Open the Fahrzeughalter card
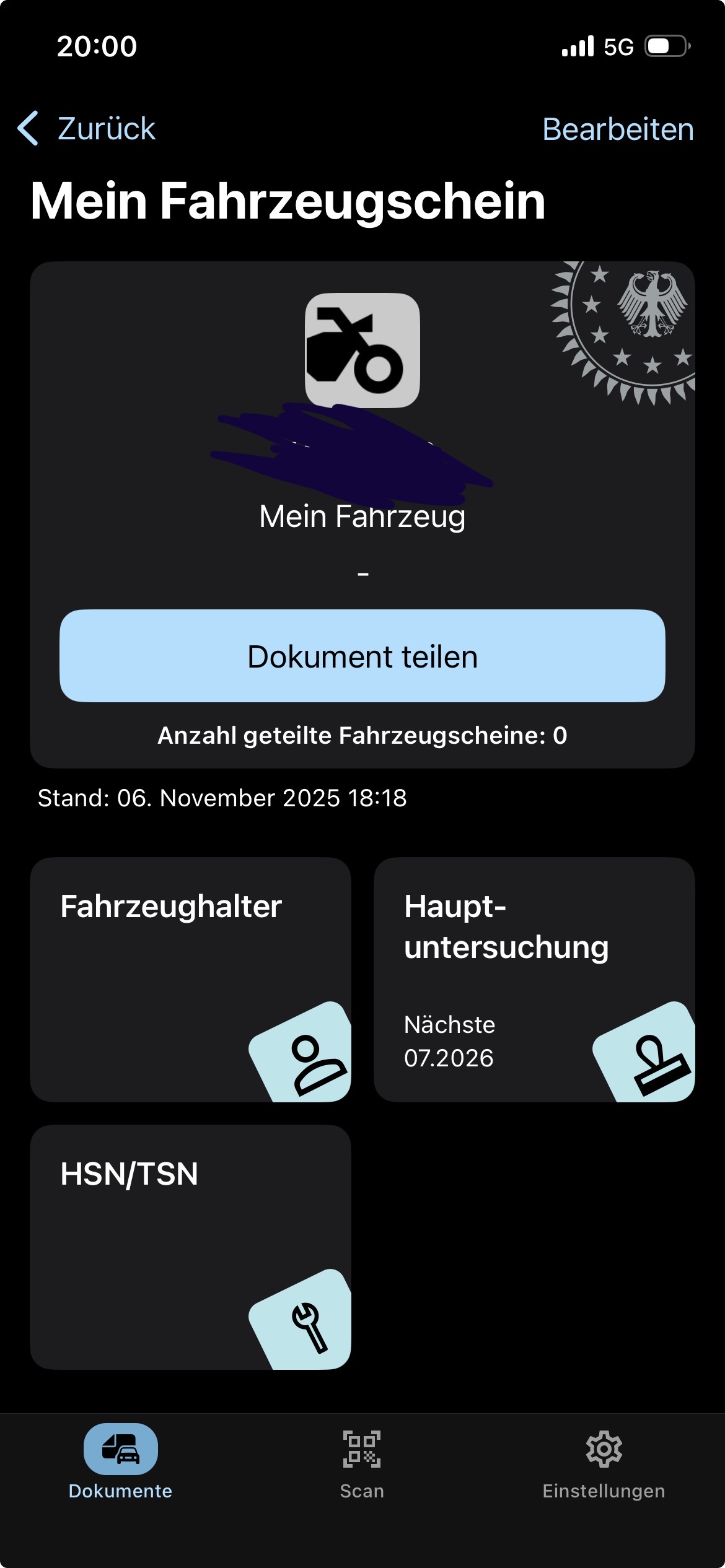The height and width of the screenshot is (1568, 725). [x=190, y=979]
